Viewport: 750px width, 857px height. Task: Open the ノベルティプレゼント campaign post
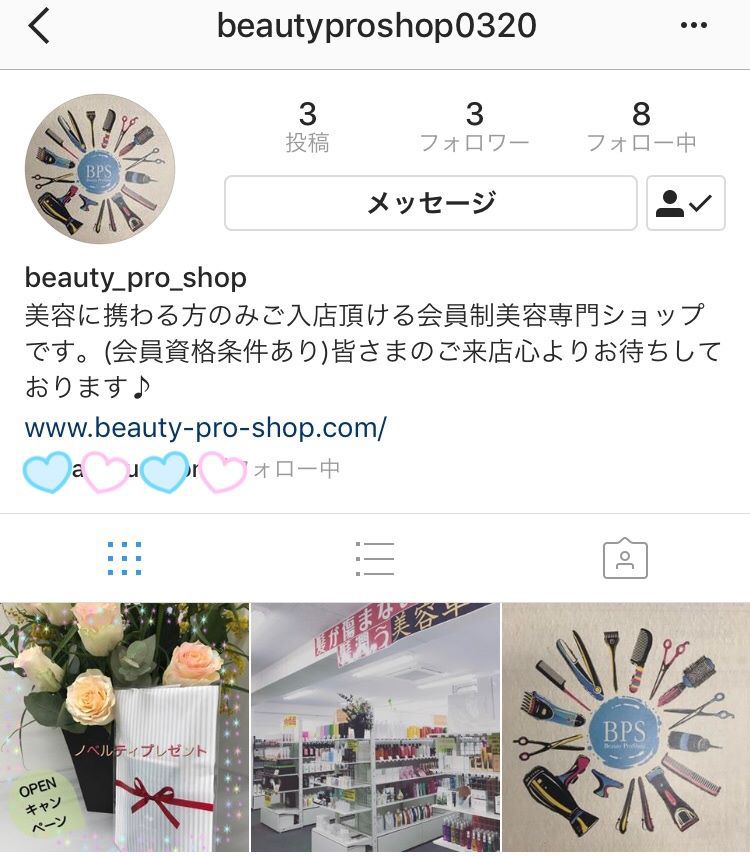[124, 728]
